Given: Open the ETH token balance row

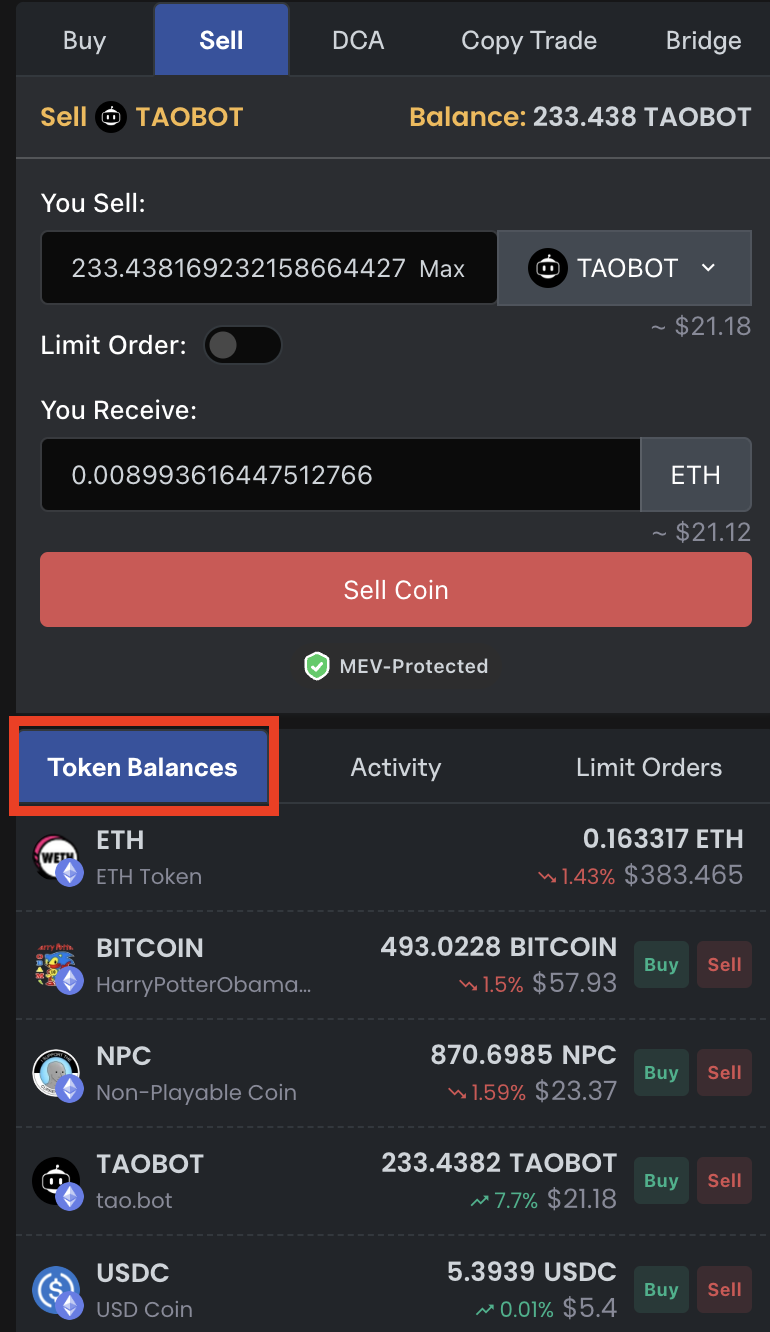Looking at the screenshot, I should 390,858.
